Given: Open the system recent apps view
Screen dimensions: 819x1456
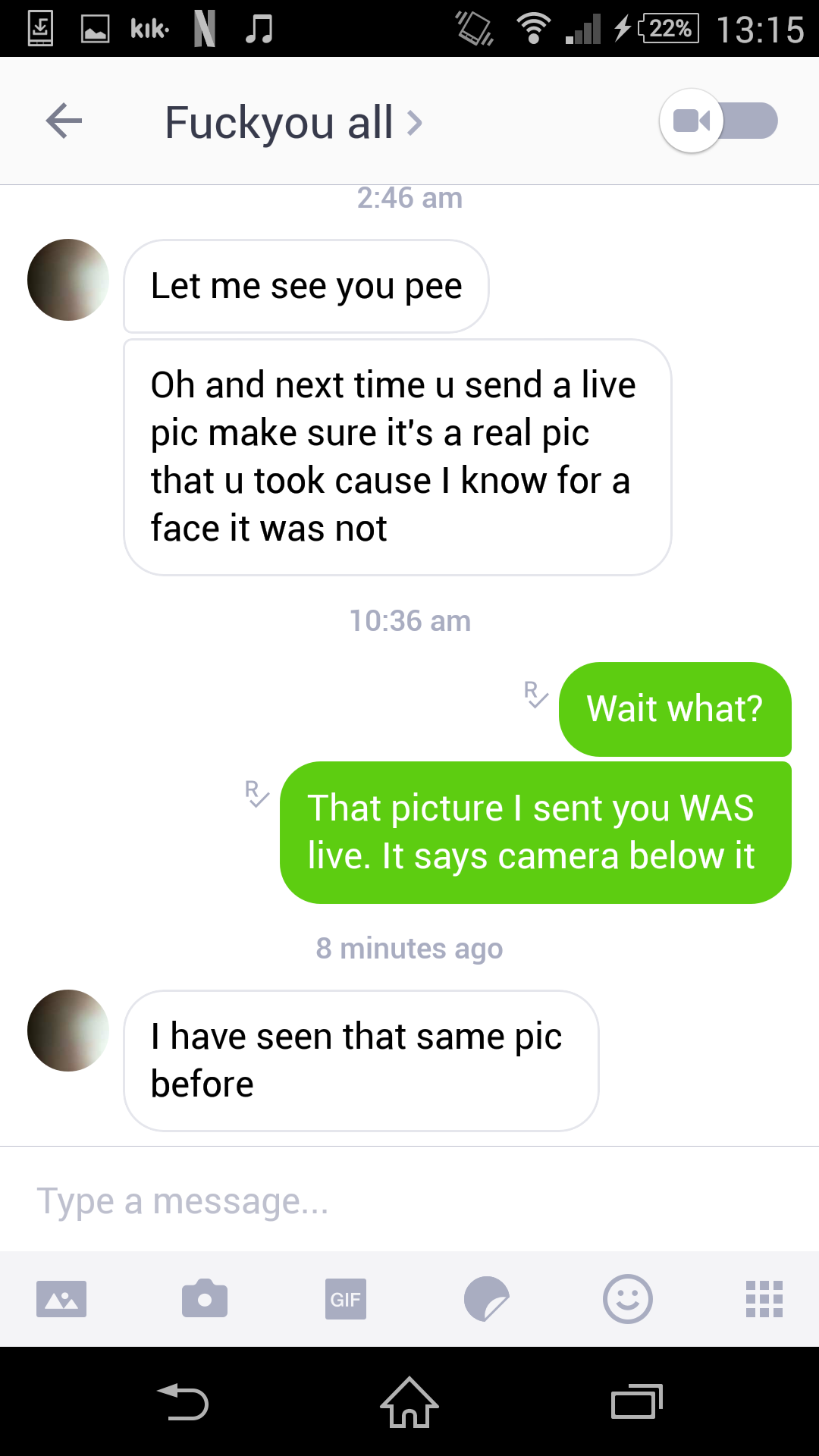Looking at the screenshot, I should tap(636, 1402).
